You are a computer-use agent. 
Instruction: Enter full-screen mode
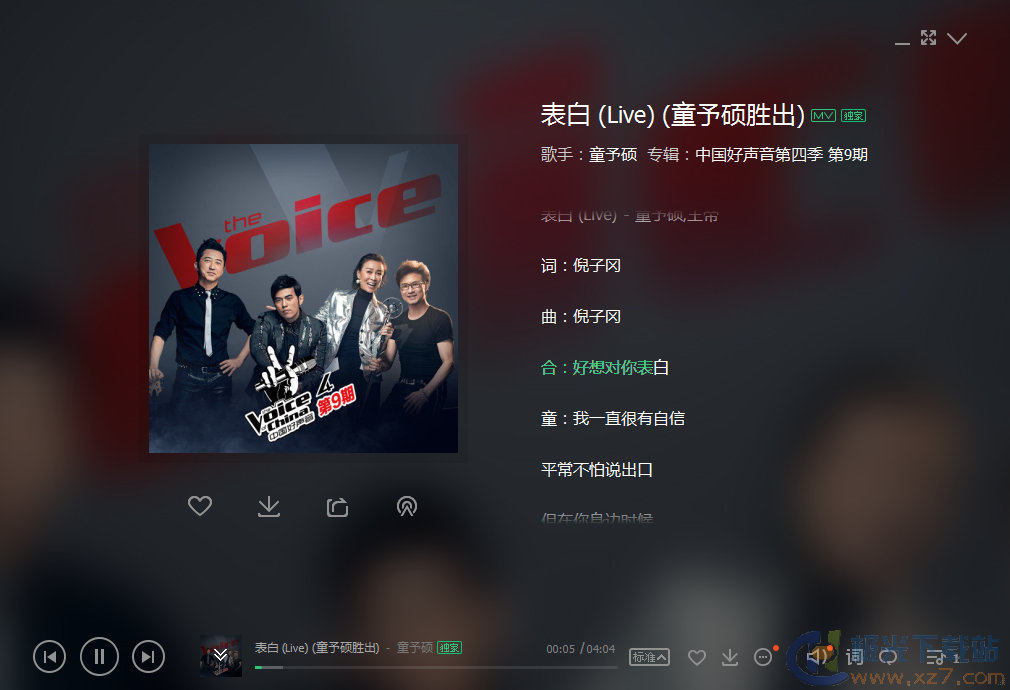pos(928,38)
